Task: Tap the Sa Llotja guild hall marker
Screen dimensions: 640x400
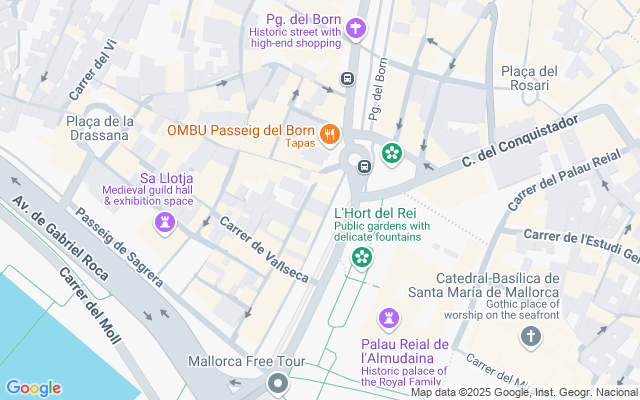Action: coord(165,220)
